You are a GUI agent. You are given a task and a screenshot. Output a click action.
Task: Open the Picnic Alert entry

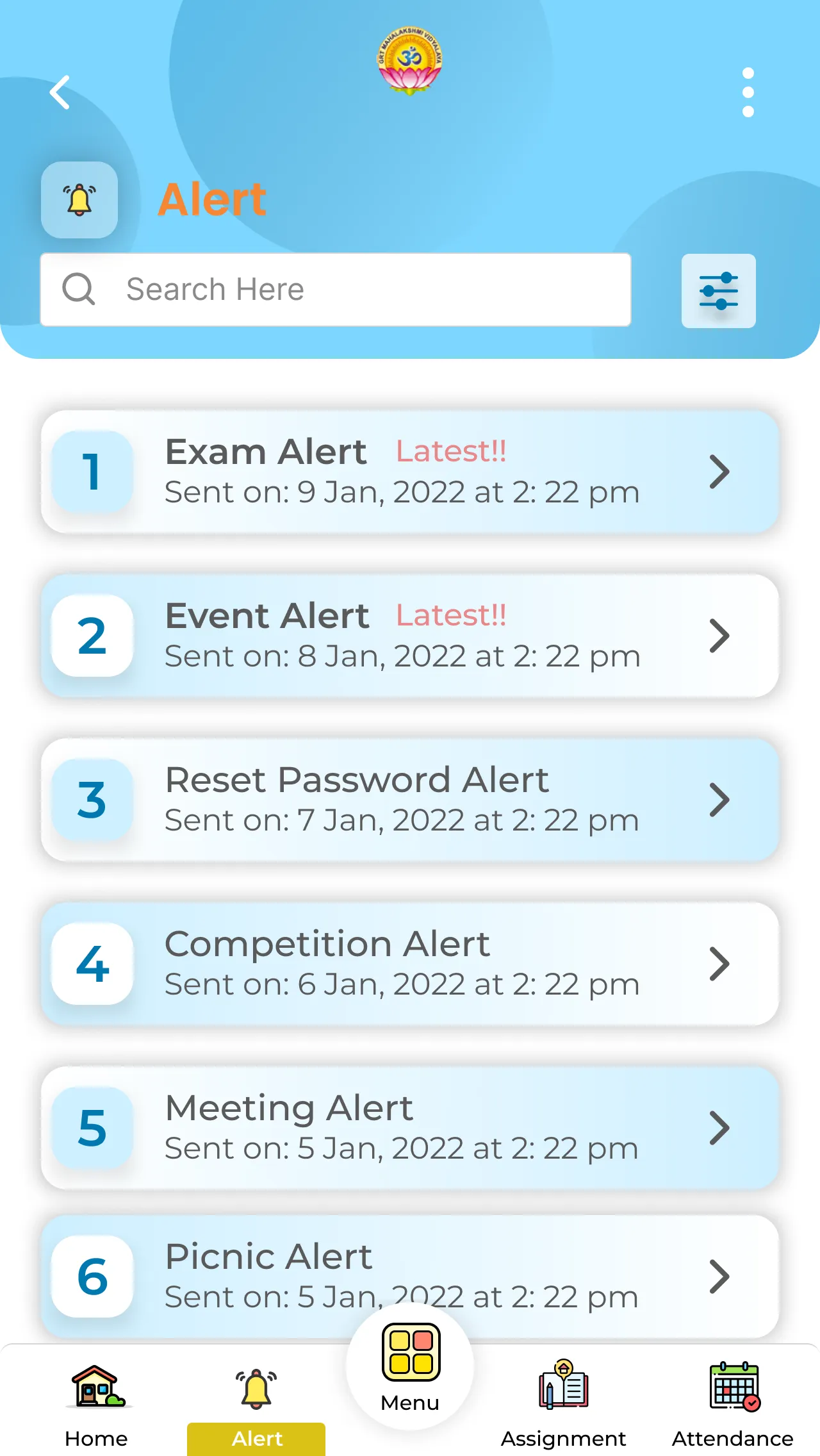410,1275
